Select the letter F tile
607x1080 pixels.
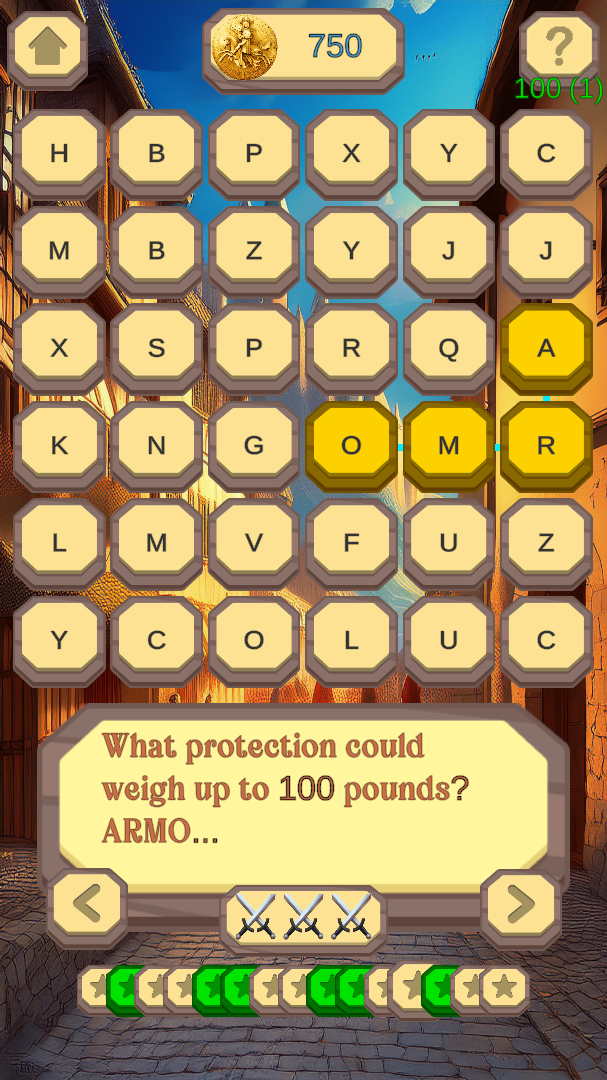351,543
